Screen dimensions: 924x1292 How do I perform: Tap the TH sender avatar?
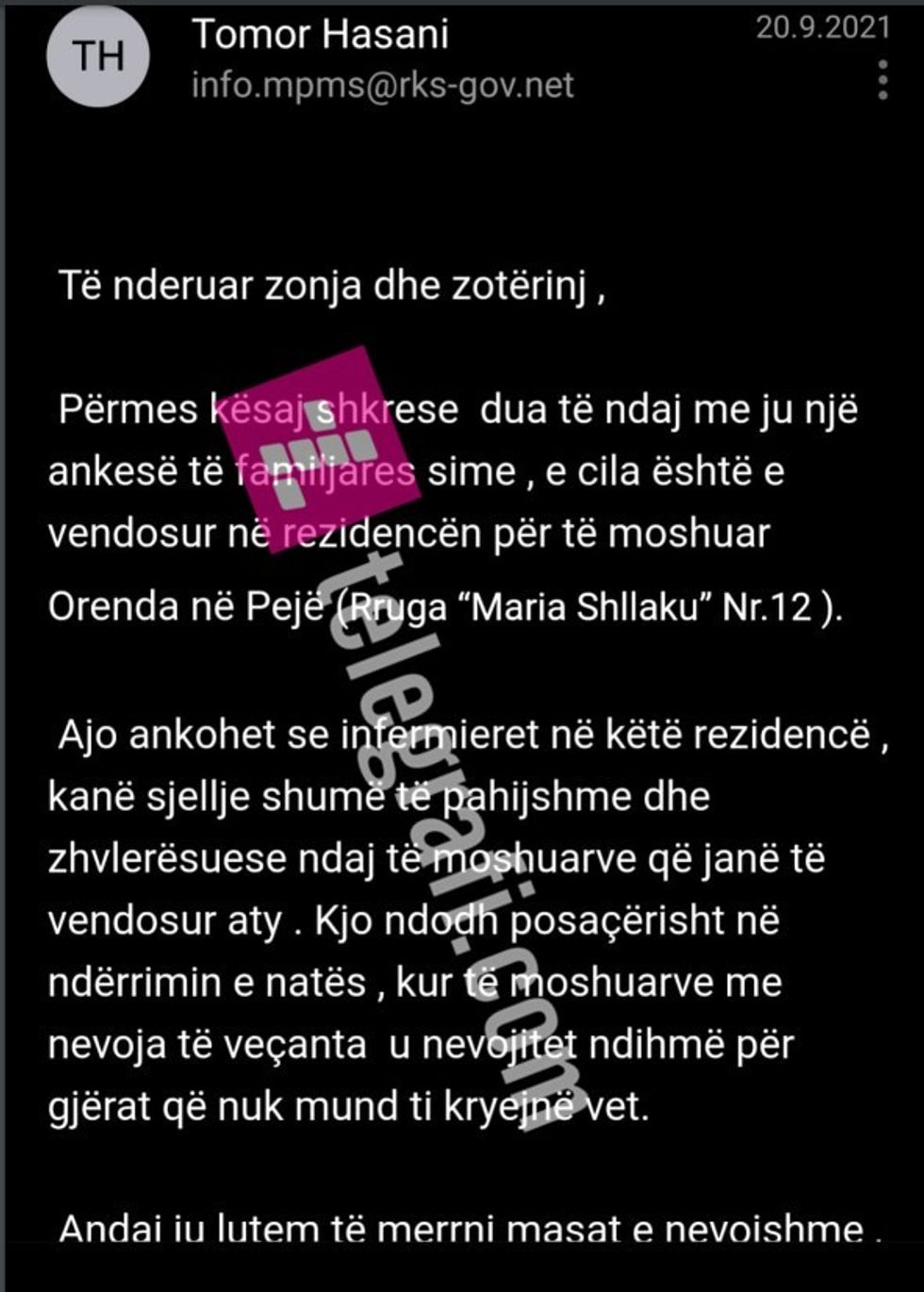98,58
